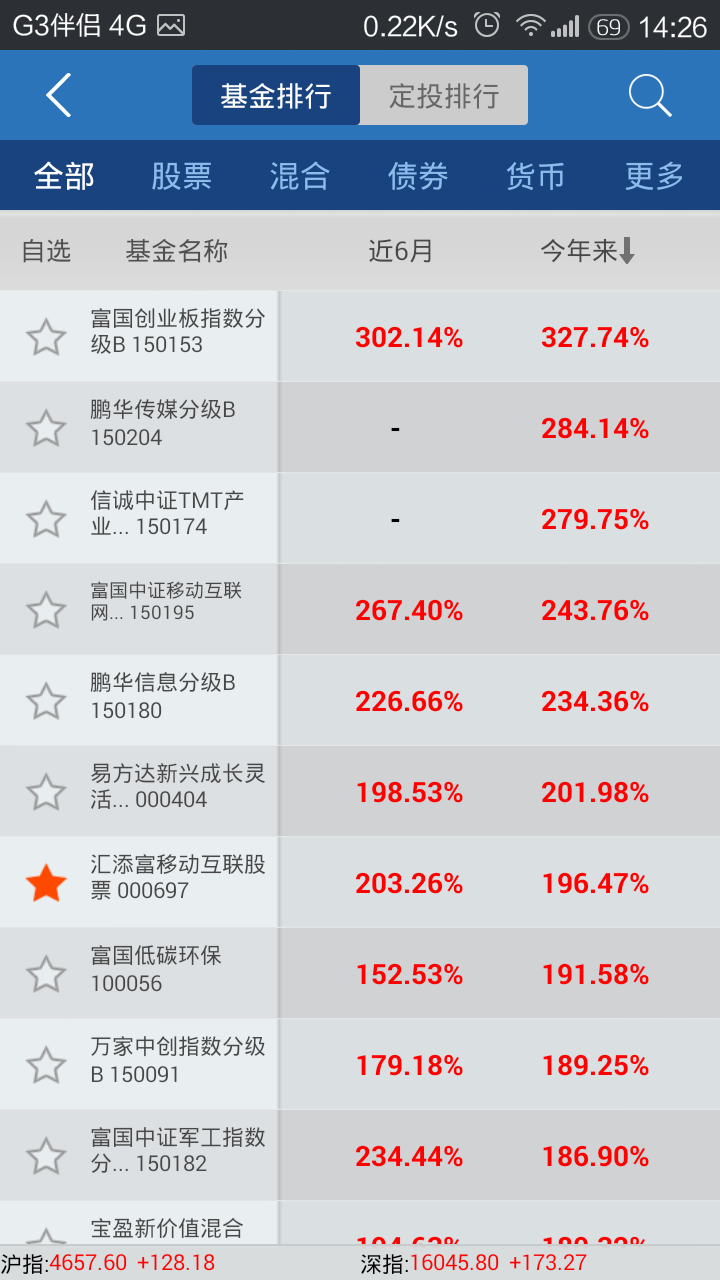Image resolution: width=720 pixels, height=1280 pixels.
Task: Select the 全部 category
Action: 64,176
